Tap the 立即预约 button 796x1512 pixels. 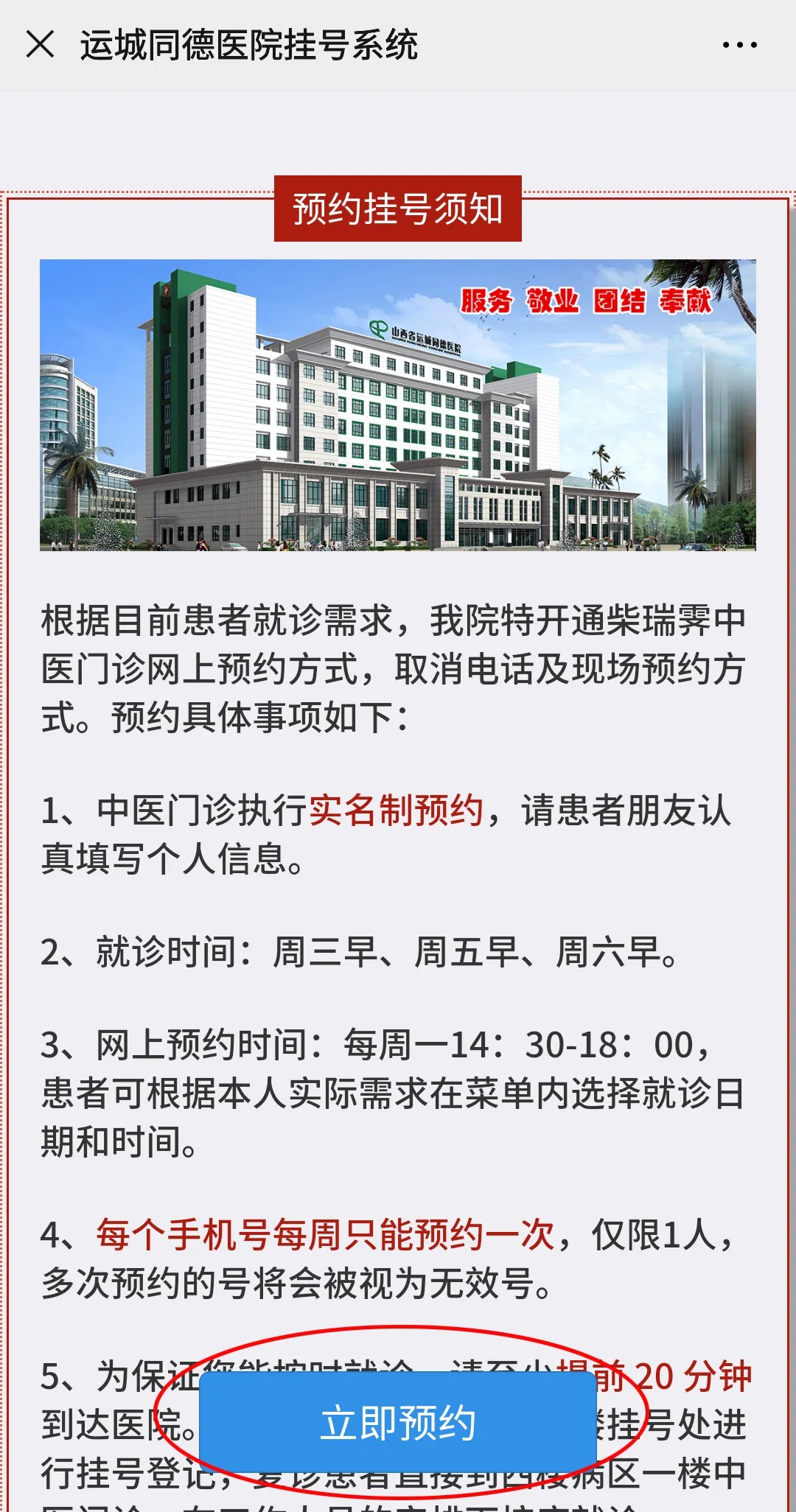(x=398, y=1422)
